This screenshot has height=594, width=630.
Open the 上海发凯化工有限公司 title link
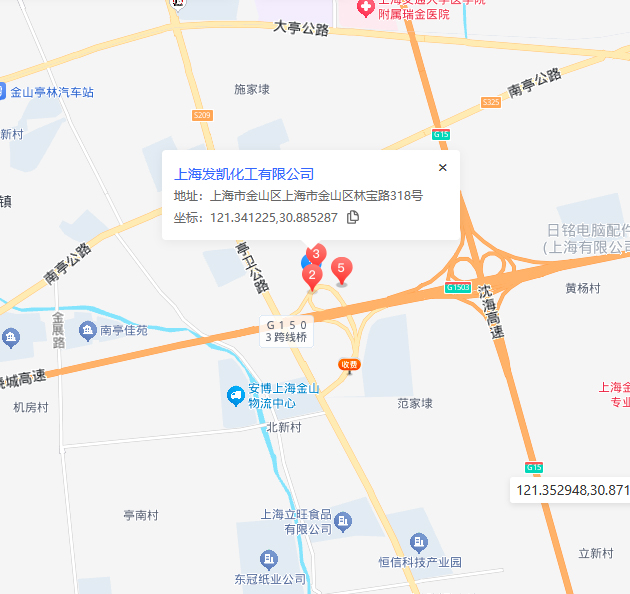point(244,174)
